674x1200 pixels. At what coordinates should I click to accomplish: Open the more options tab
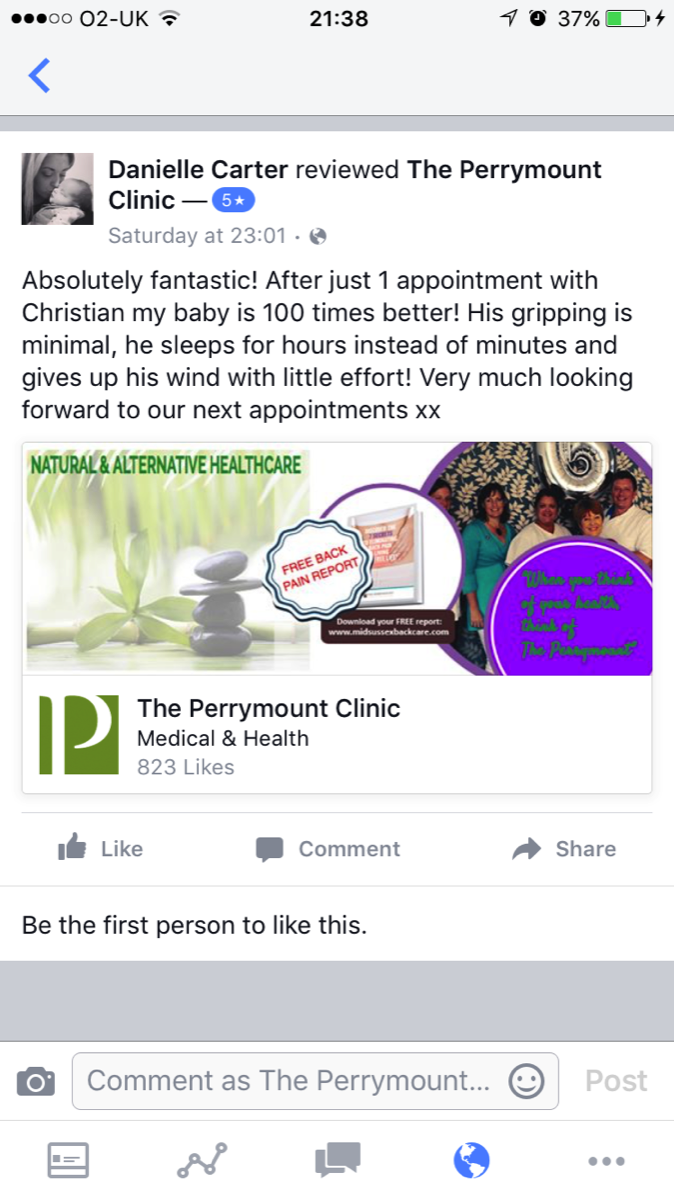pos(606,1161)
